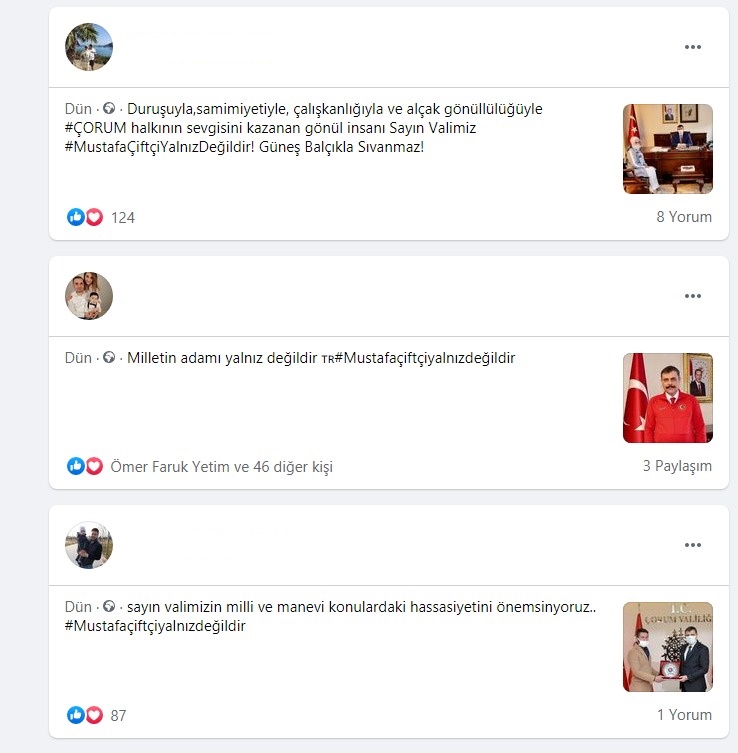Open the Çorum Valiliği photo in third post
The width and height of the screenshot is (738, 753).
pos(667,647)
